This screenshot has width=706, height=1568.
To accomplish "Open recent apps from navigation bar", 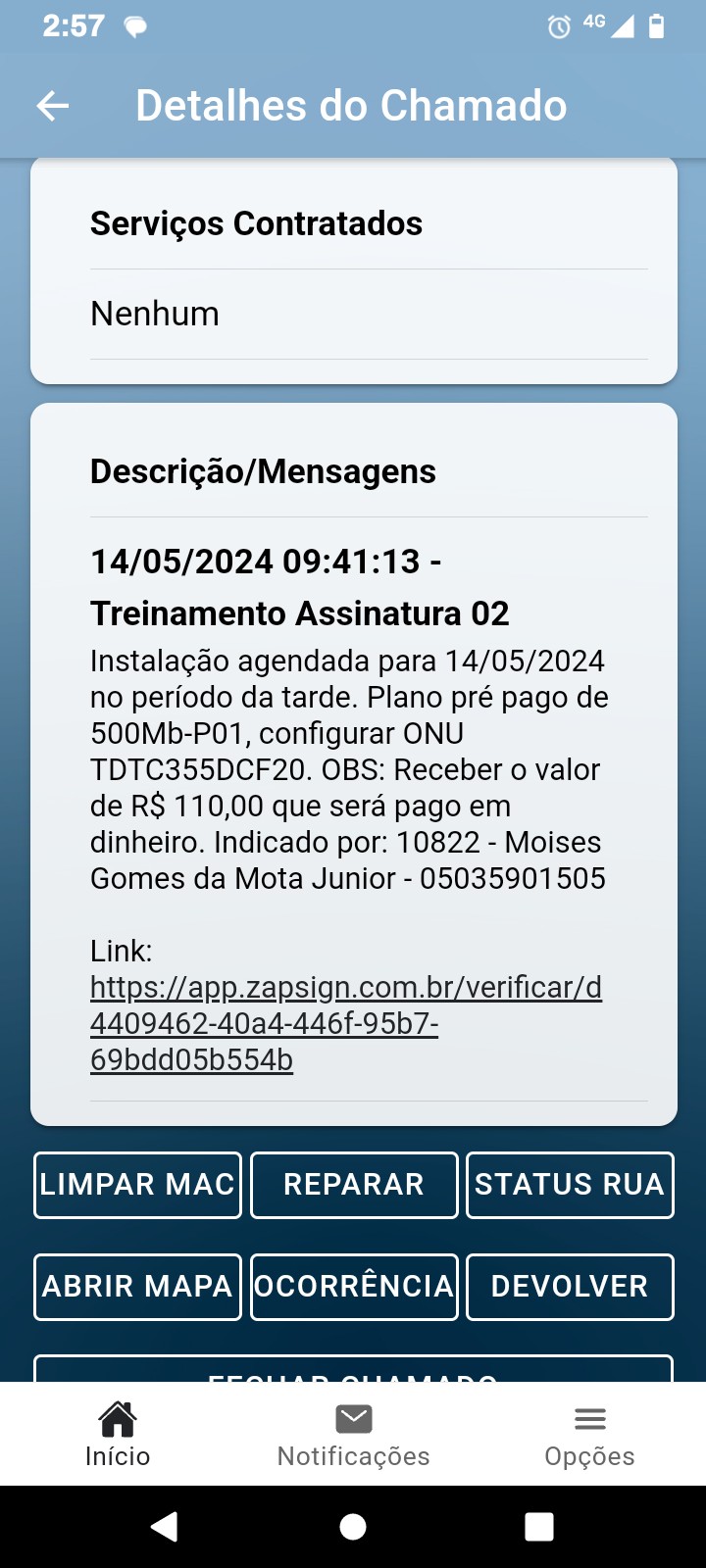I will (x=539, y=1527).
